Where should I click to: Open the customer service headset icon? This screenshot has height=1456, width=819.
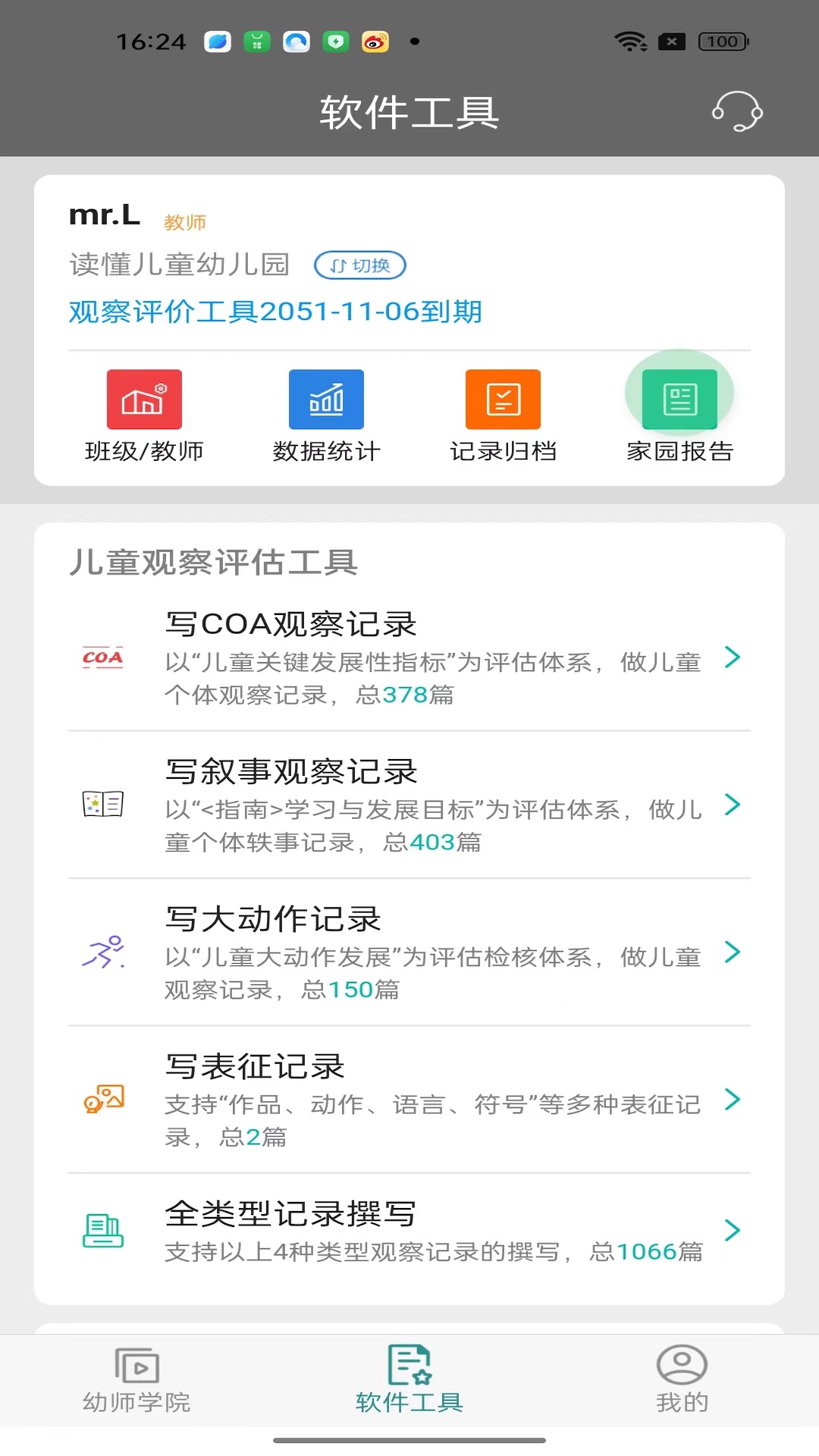click(736, 112)
